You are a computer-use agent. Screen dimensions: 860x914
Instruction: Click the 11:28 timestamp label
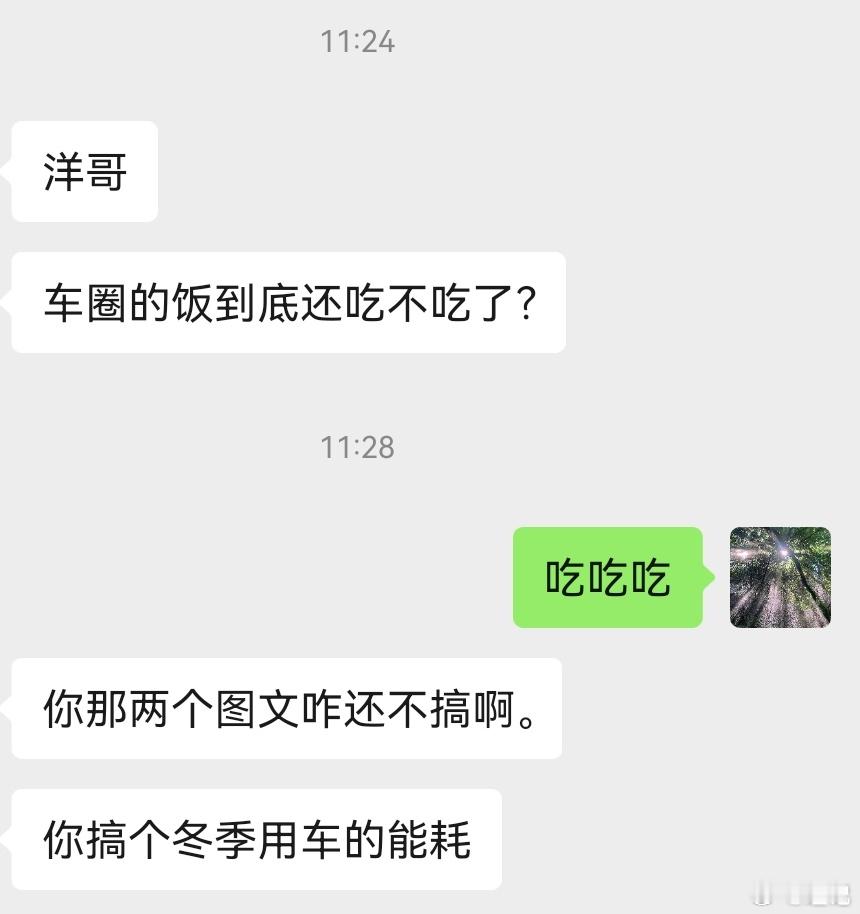click(357, 448)
